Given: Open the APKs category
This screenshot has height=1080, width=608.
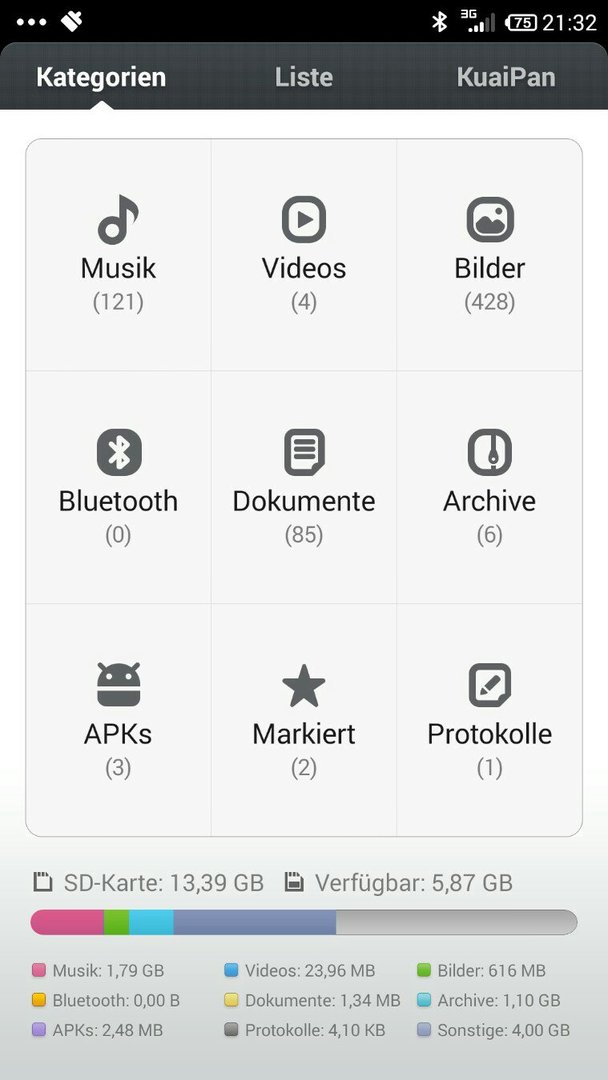Looking at the screenshot, I should (x=118, y=720).
